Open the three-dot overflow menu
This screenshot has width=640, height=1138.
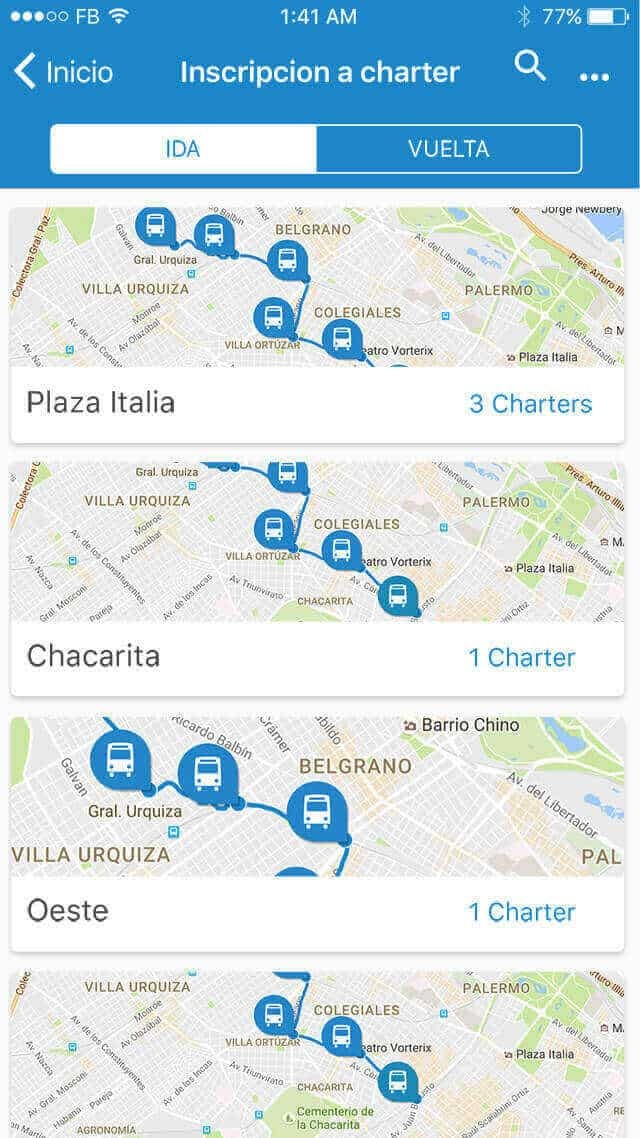[594, 77]
